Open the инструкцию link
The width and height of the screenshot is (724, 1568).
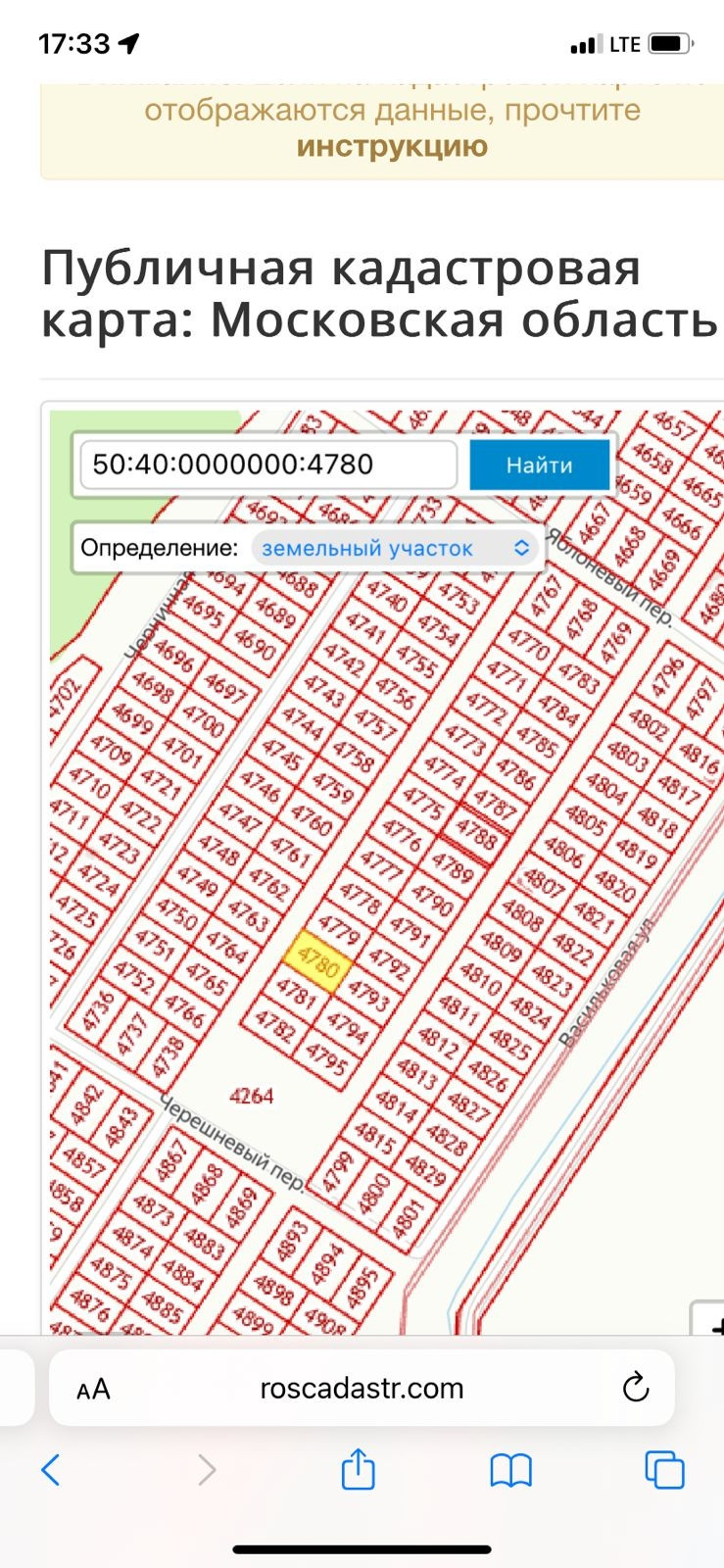392,147
